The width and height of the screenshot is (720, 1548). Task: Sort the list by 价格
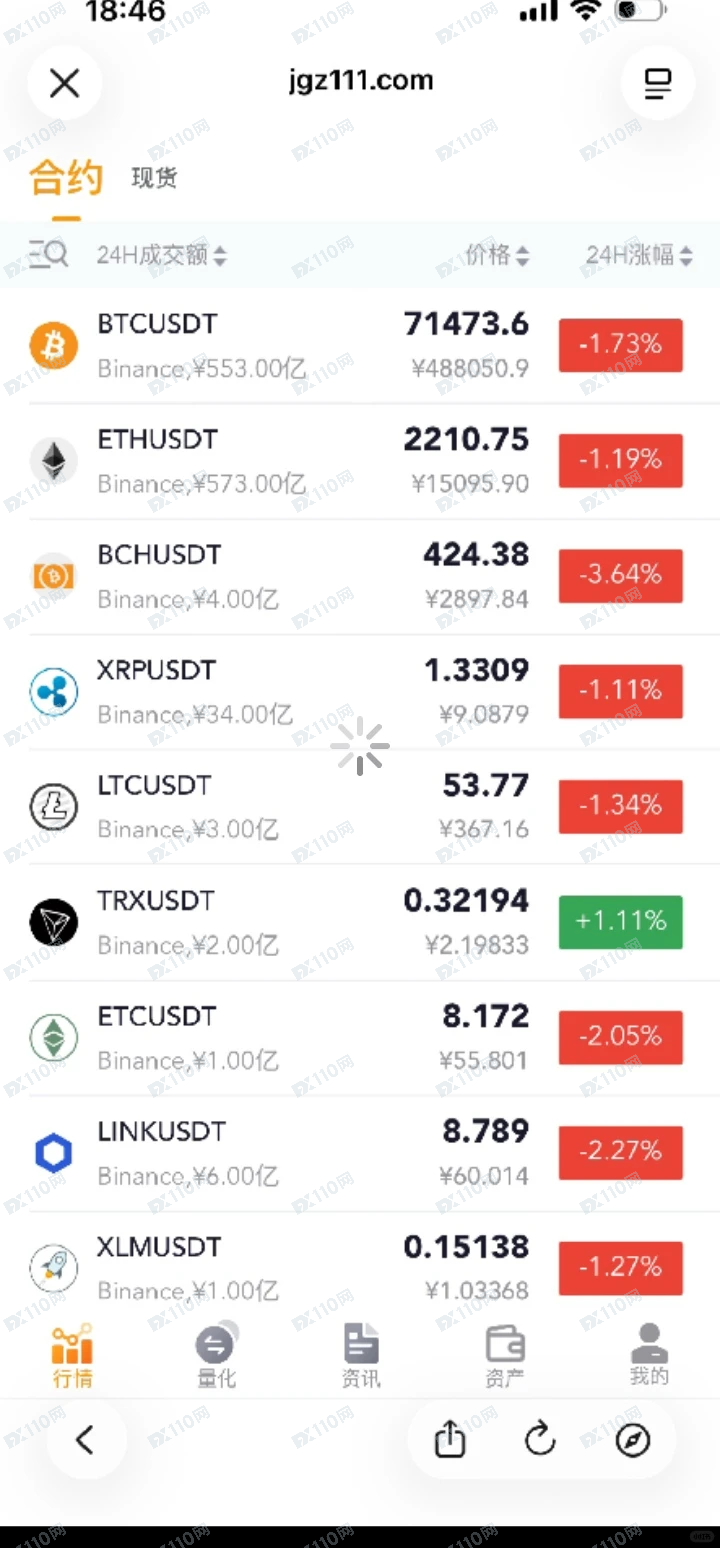[x=497, y=255]
